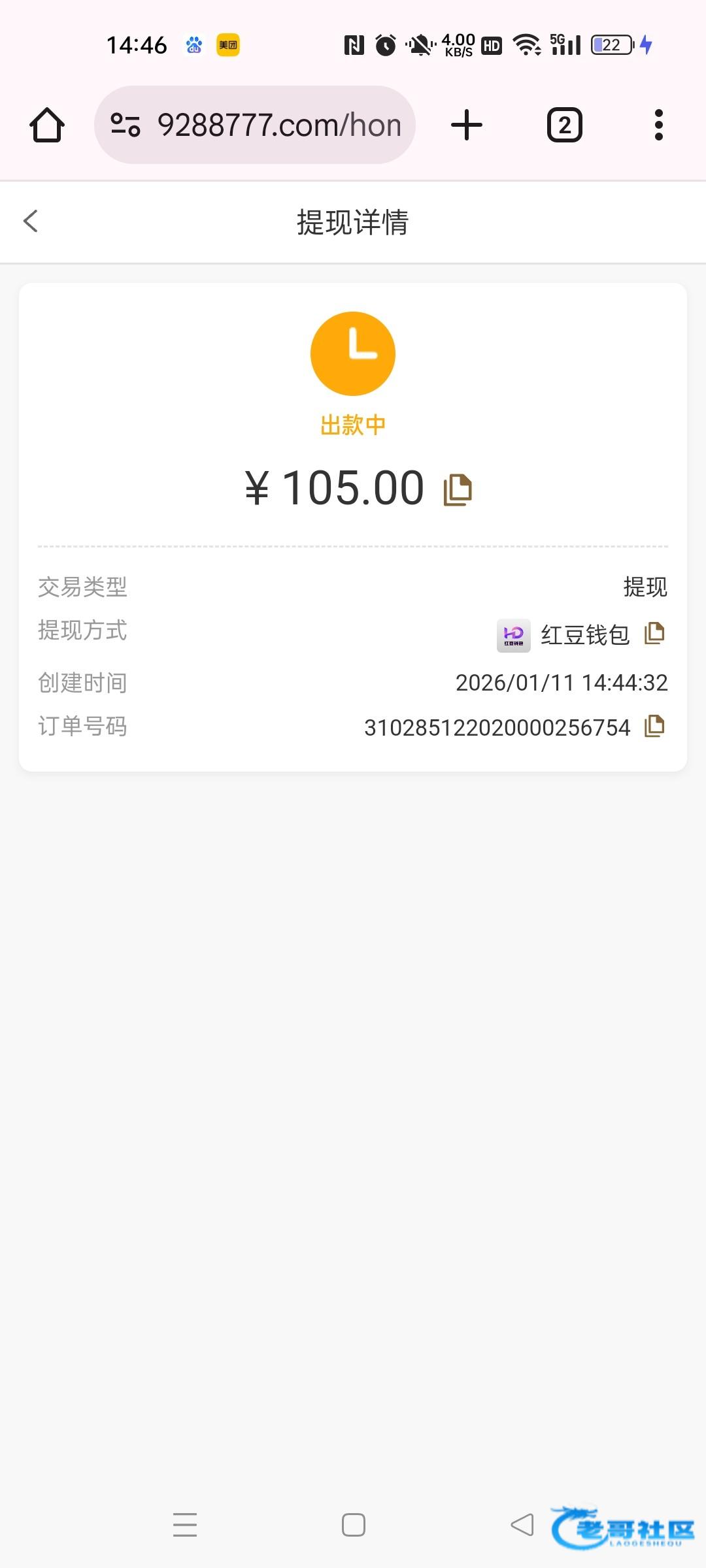The height and width of the screenshot is (1568, 706).
Task: Open a new browser tab
Action: [x=467, y=125]
